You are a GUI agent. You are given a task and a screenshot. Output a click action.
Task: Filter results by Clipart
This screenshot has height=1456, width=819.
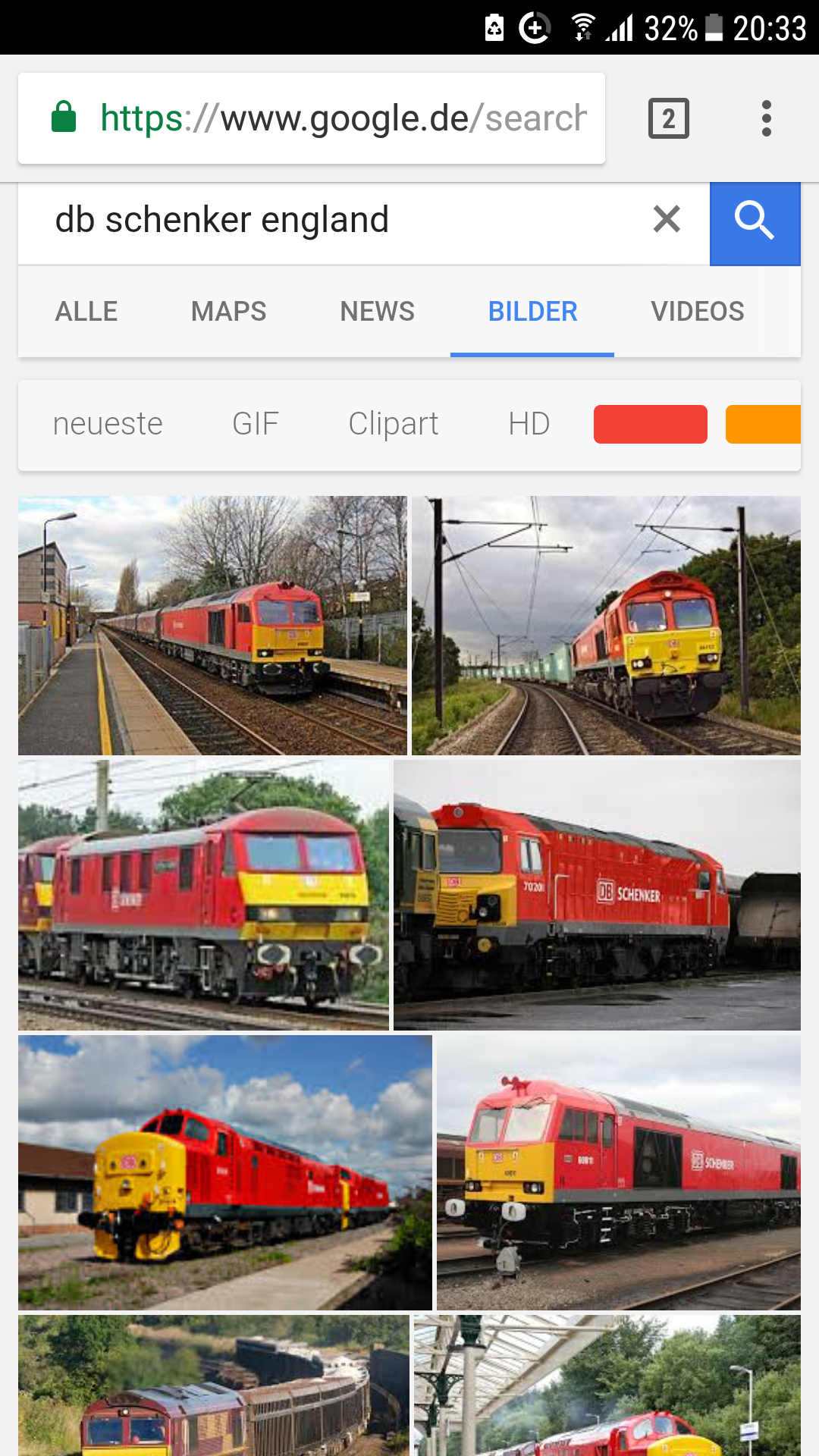394,424
